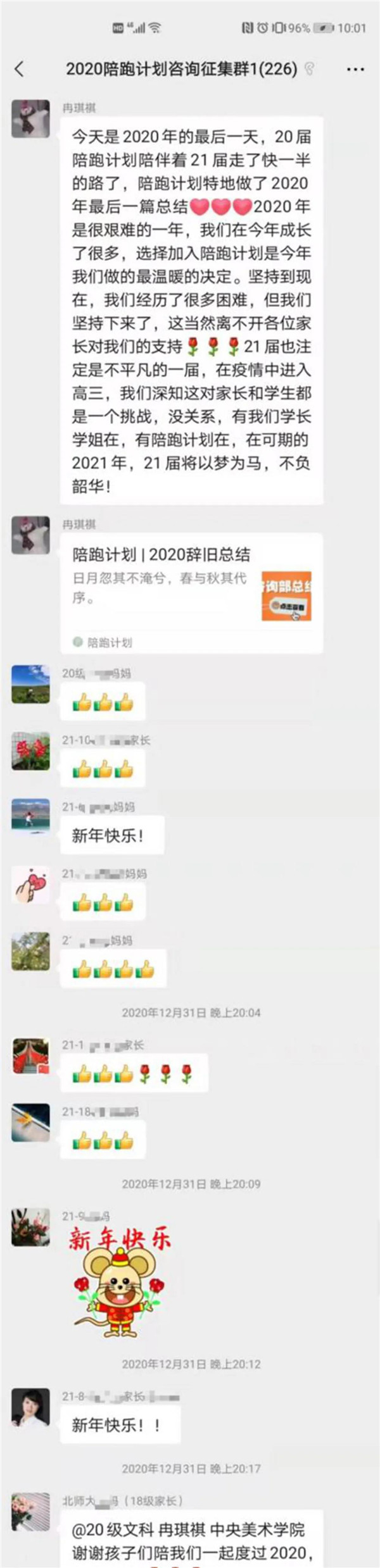Go back to the chat list

(19, 69)
